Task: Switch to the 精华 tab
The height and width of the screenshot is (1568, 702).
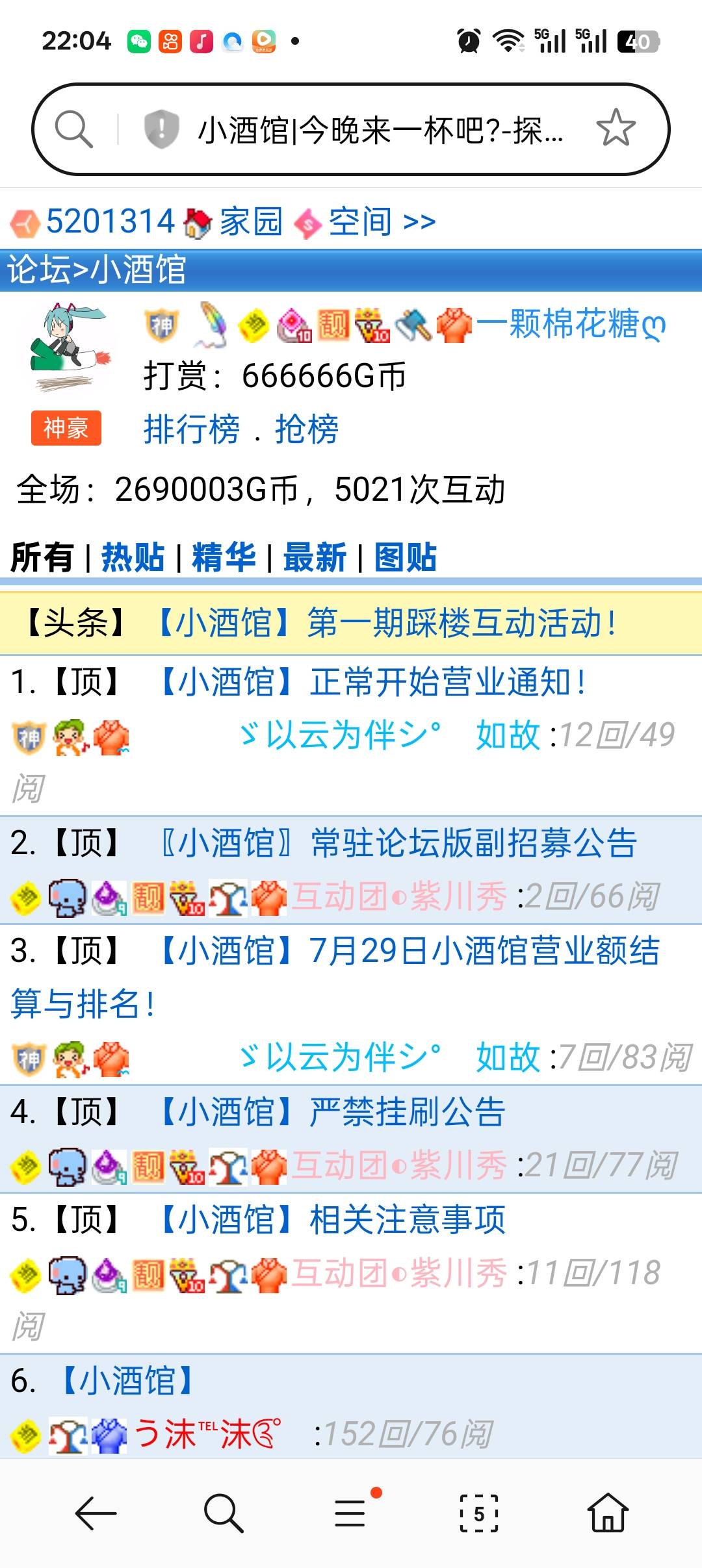Action: tap(224, 557)
